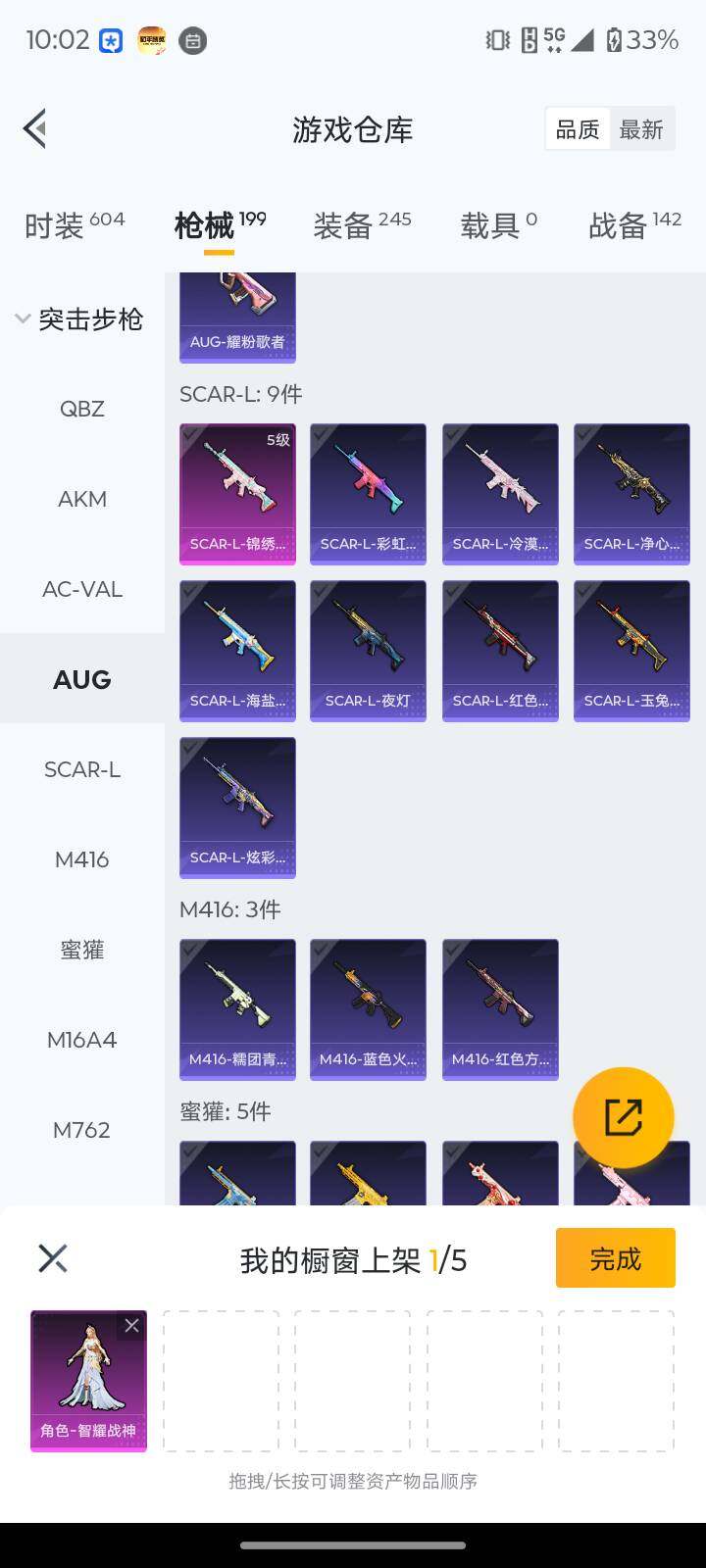Switch to the 时装 tab
Screen dimensions: 706x1568
(74, 225)
